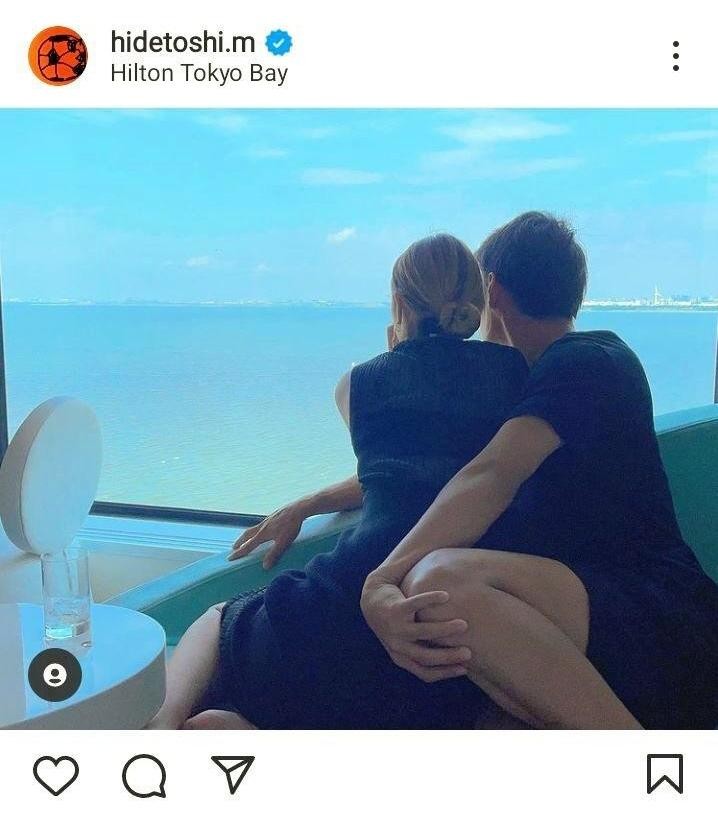Open the post overflow menu

coord(676,56)
